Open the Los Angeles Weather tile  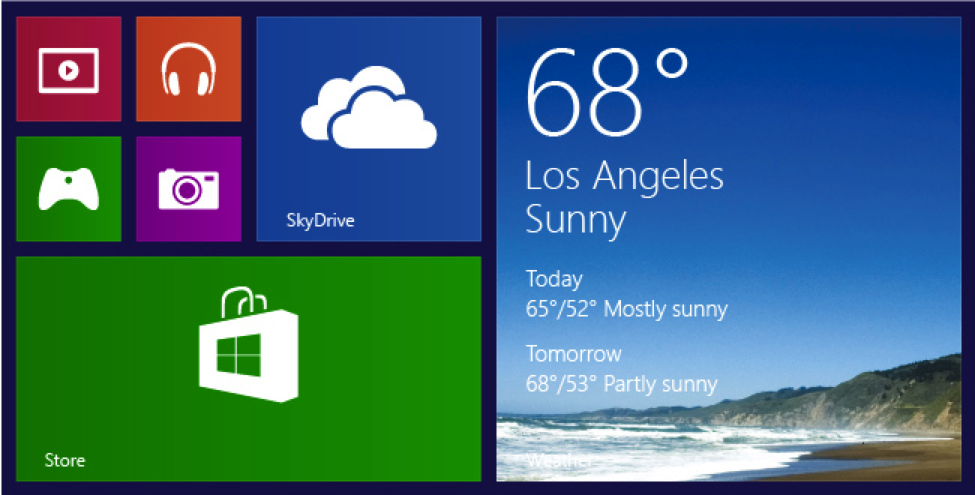pos(728,249)
